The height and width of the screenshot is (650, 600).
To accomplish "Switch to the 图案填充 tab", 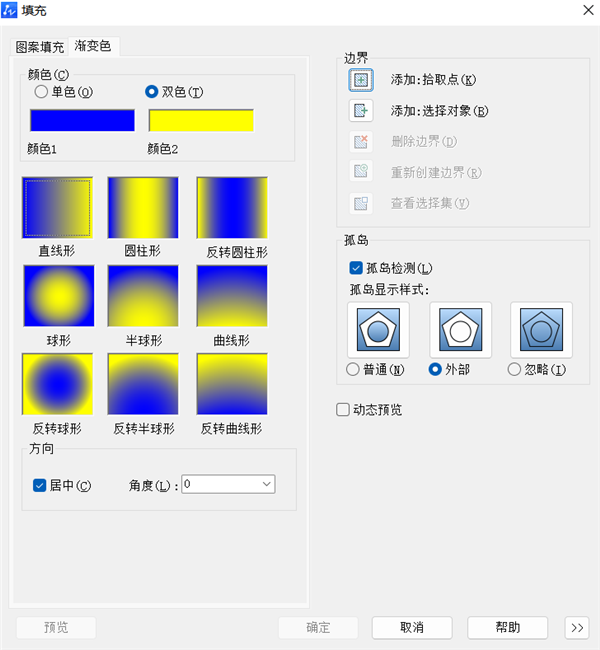I will pyautogui.click(x=40, y=47).
